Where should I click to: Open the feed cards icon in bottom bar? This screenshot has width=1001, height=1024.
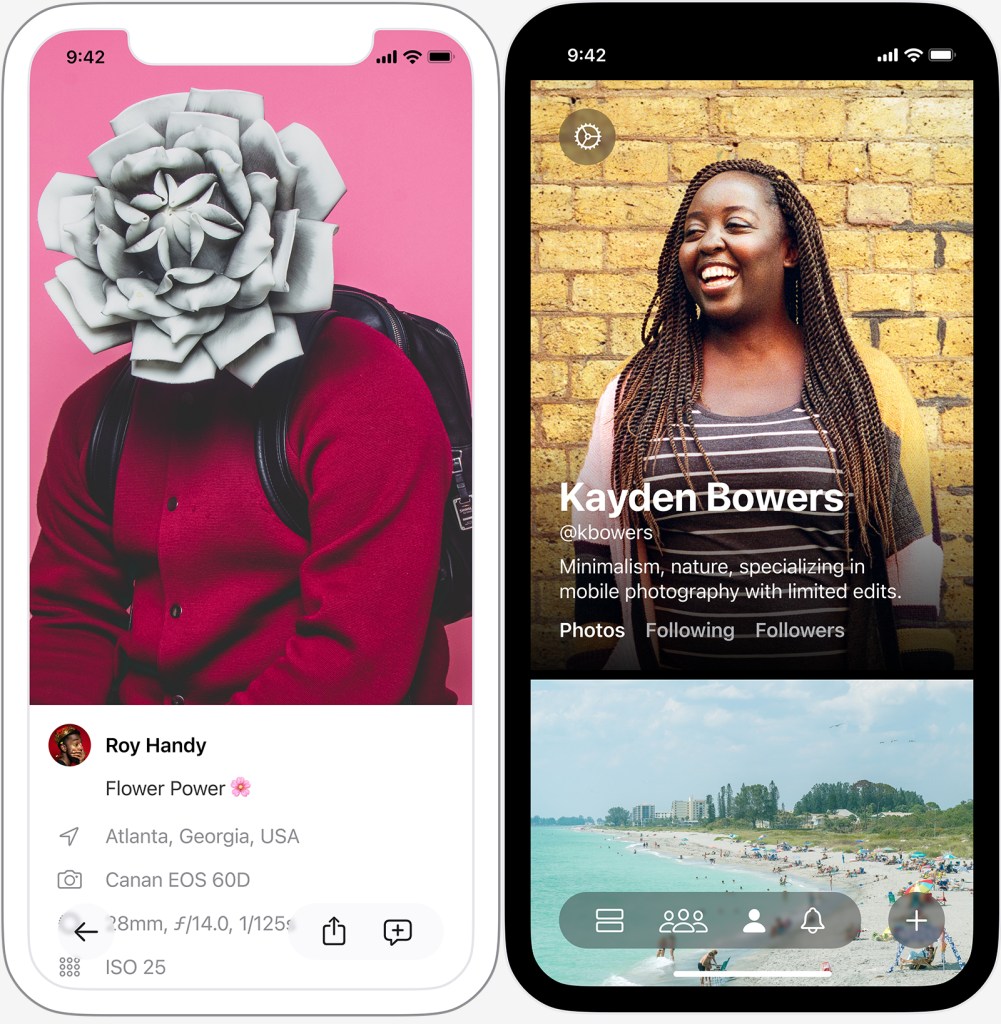point(609,921)
